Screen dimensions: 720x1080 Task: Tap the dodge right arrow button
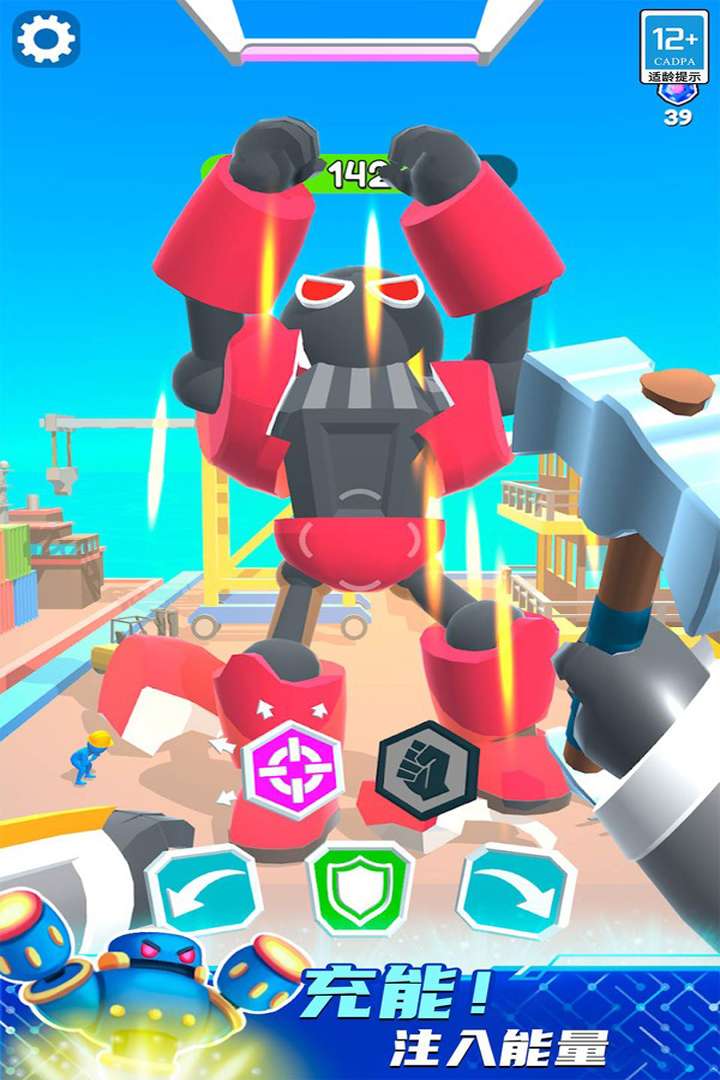click(x=516, y=891)
